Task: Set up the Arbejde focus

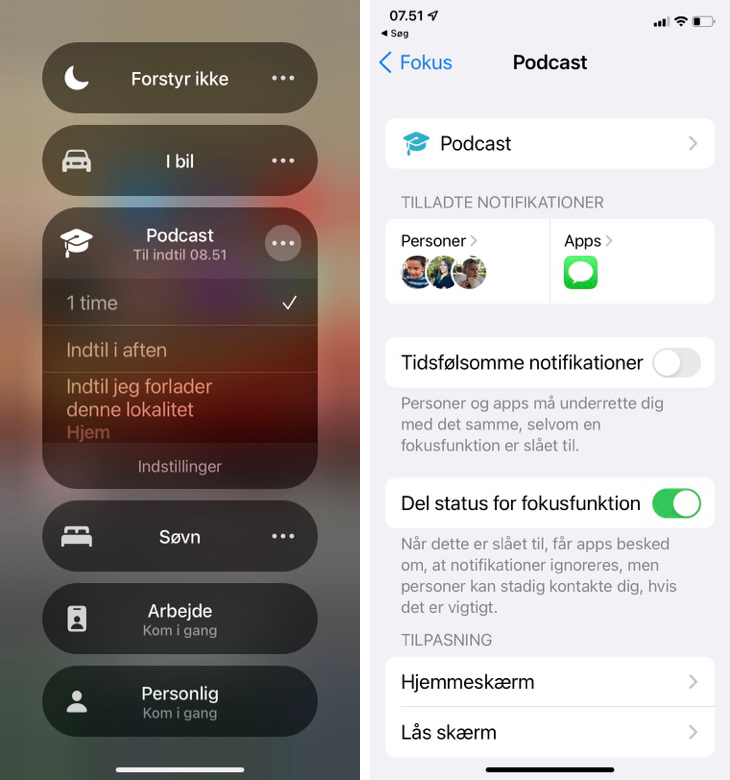Action: pos(180,619)
